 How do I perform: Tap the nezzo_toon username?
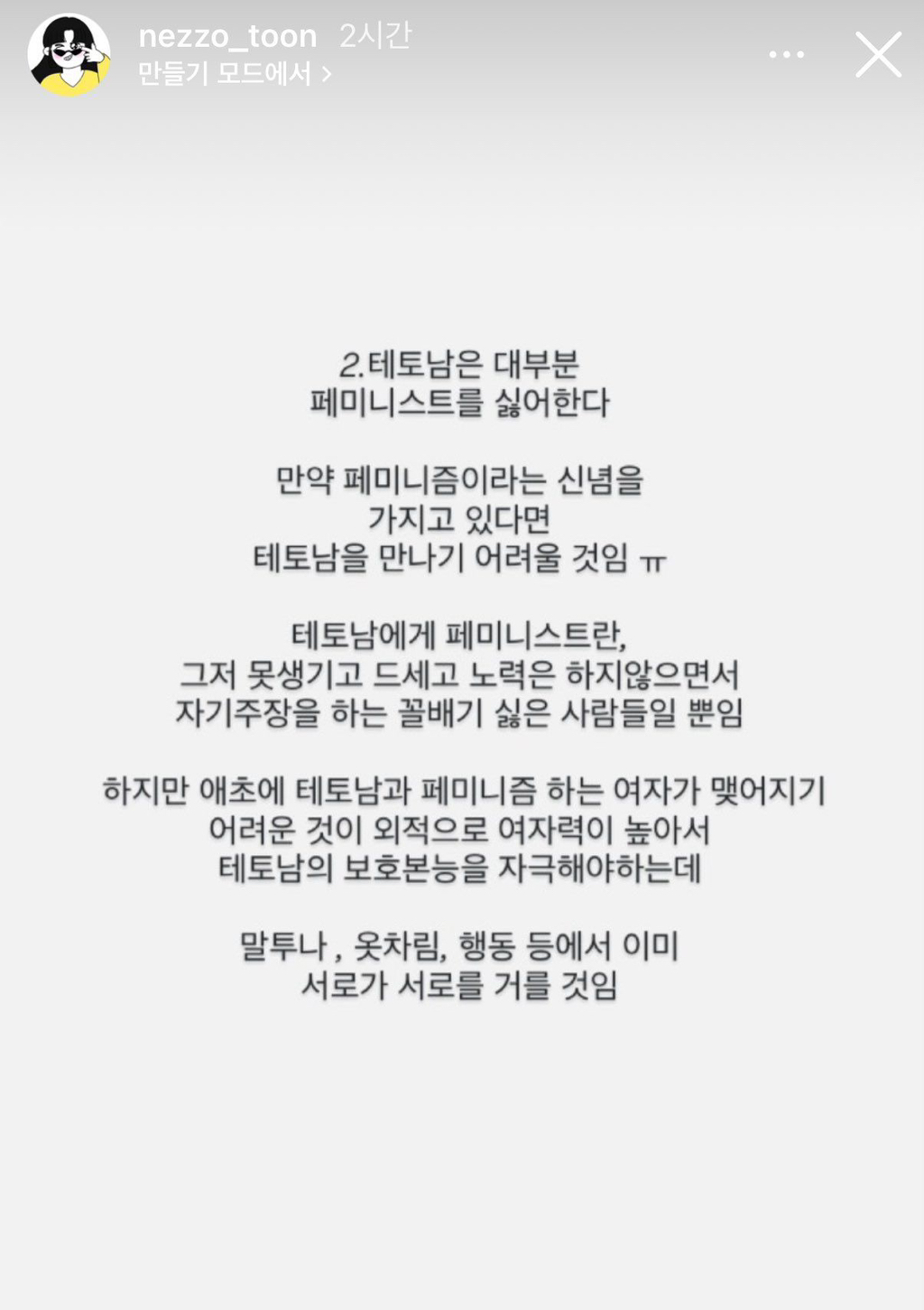(x=227, y=36)
